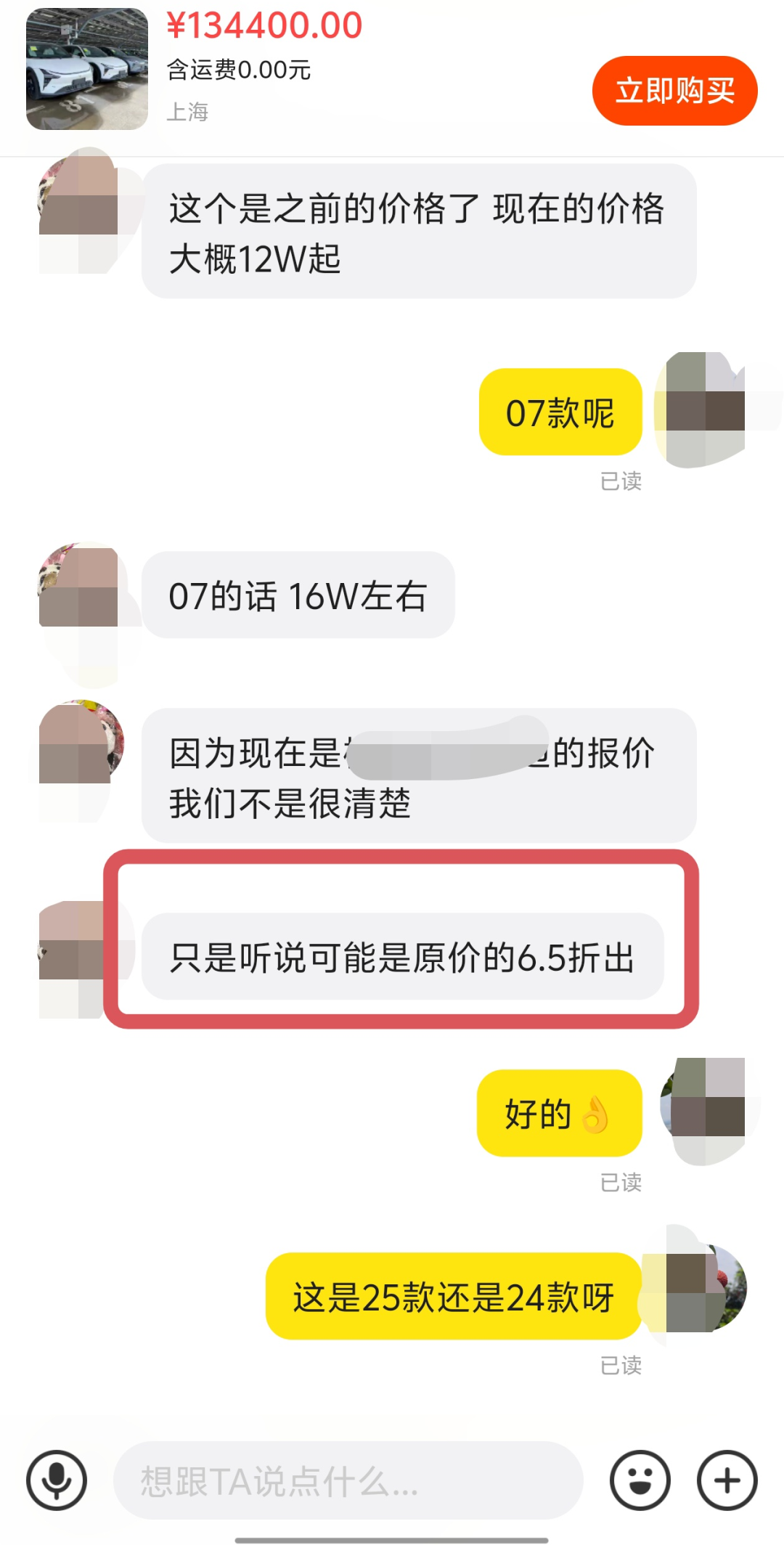Tap the 立即购买 buy now button
Viewport: 784px width, 1545px height.
(674, 91)
